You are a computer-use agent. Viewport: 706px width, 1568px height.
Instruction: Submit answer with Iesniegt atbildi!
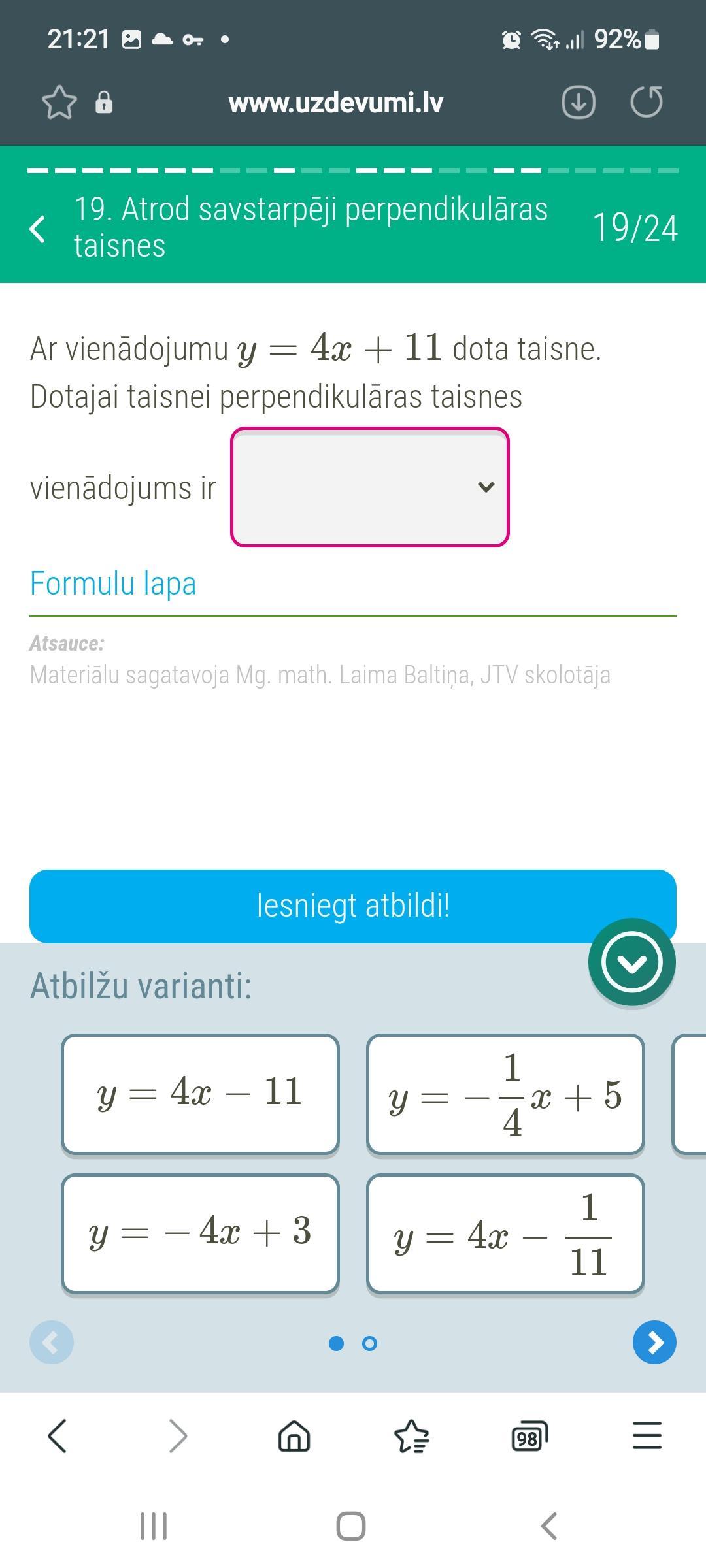point(353,906)
